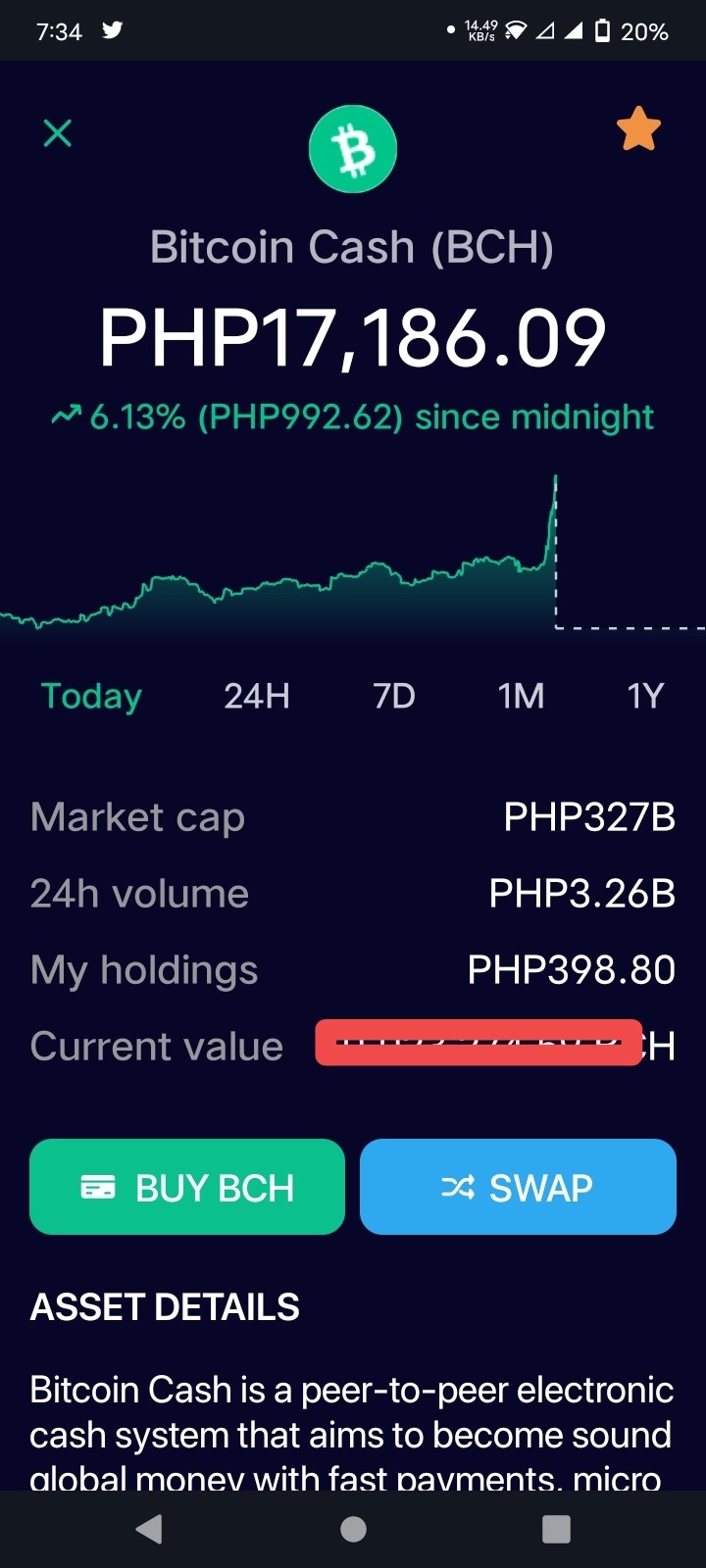Select the Today chart range
The height and width of the screenshot is (1568, 706).
(x=91, y=696)
